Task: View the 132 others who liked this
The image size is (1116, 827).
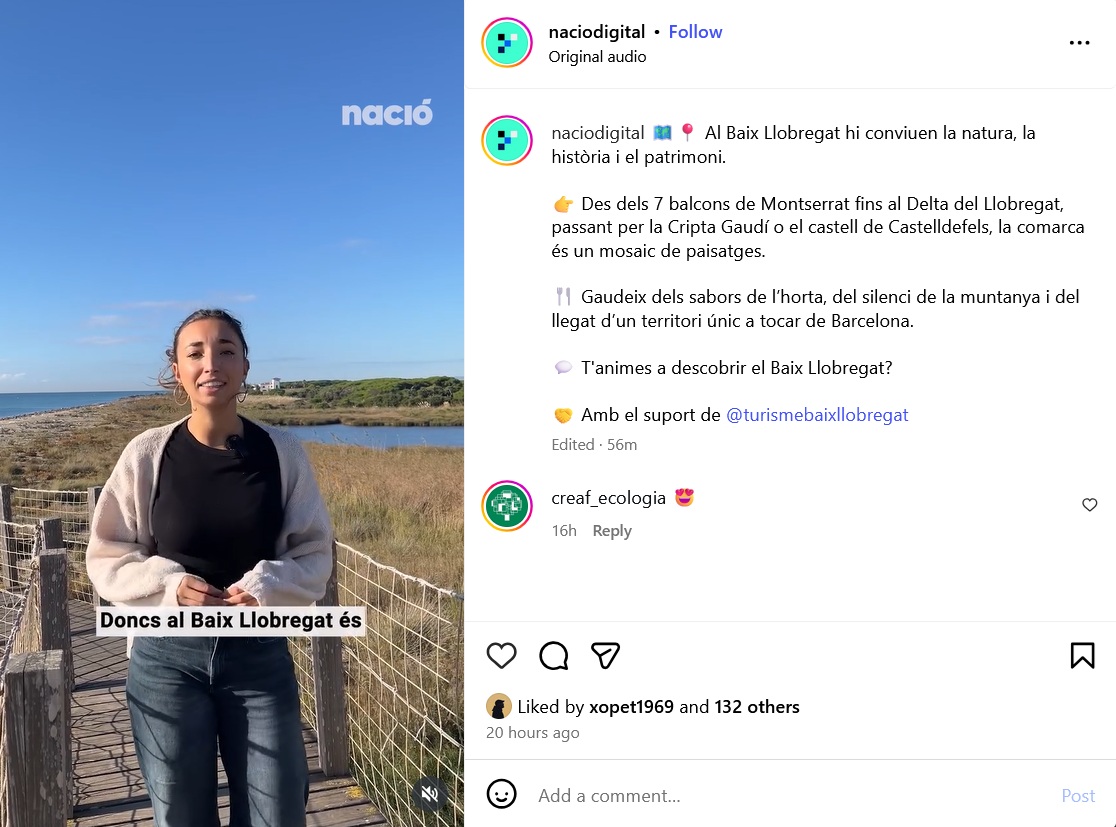Action: tap(756, 707)
